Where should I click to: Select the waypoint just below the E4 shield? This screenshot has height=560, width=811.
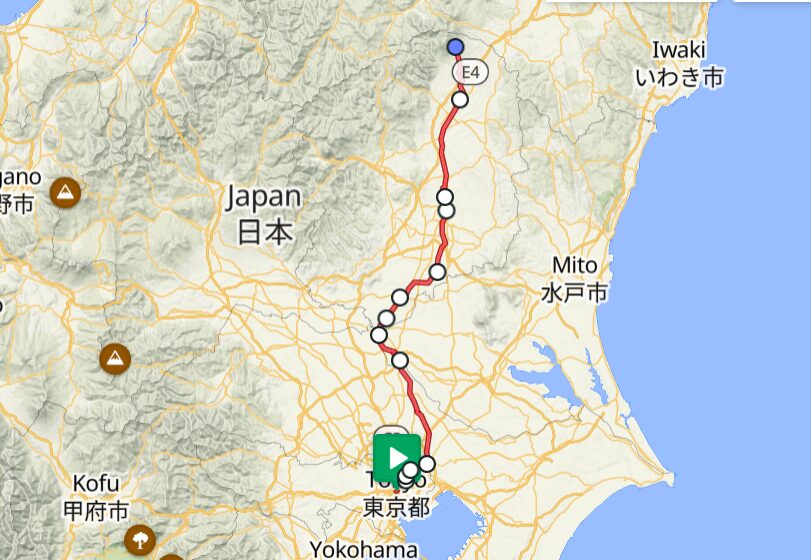460,99
